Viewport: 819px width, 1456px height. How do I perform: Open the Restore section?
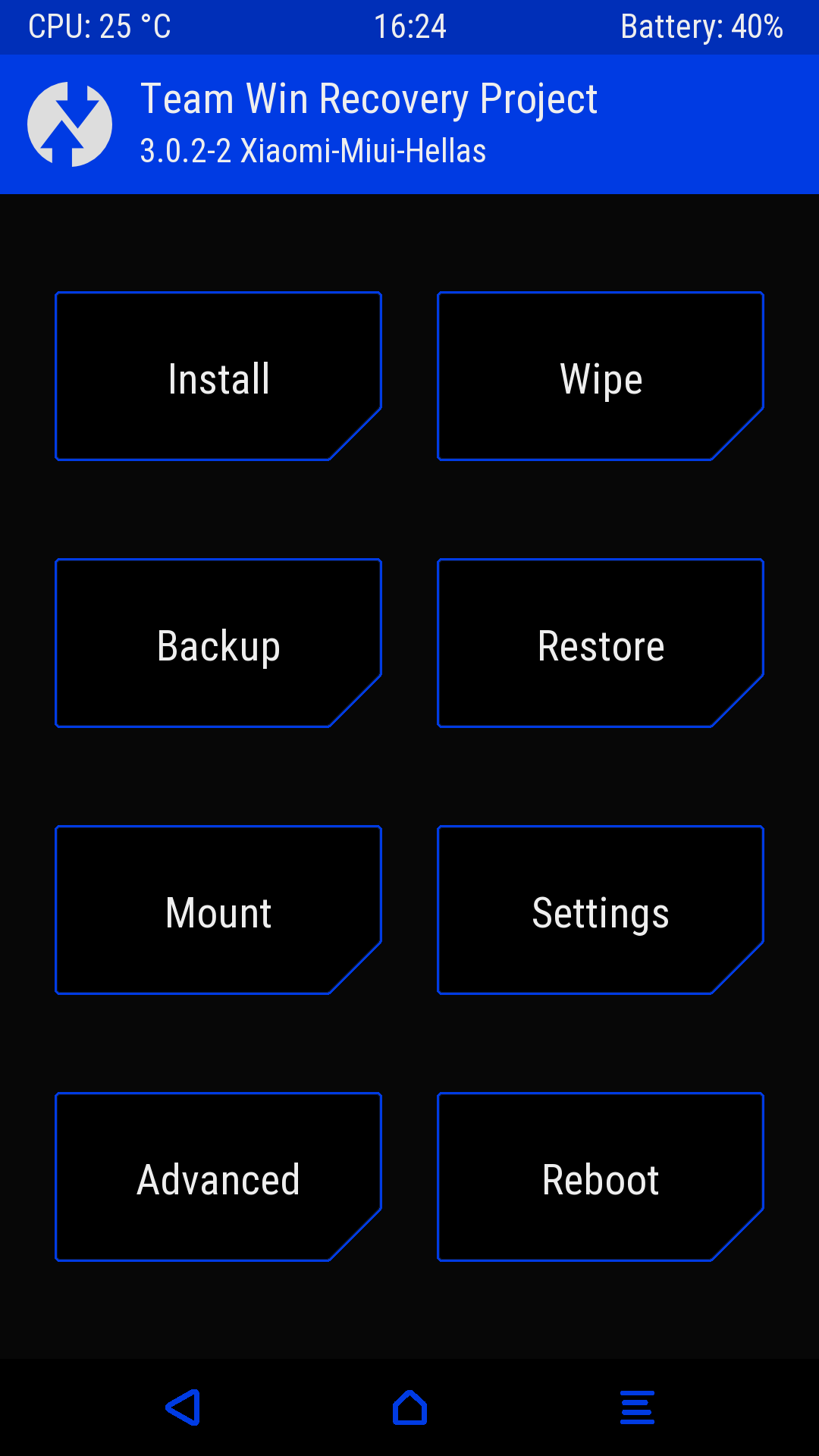tap(601, 644)
